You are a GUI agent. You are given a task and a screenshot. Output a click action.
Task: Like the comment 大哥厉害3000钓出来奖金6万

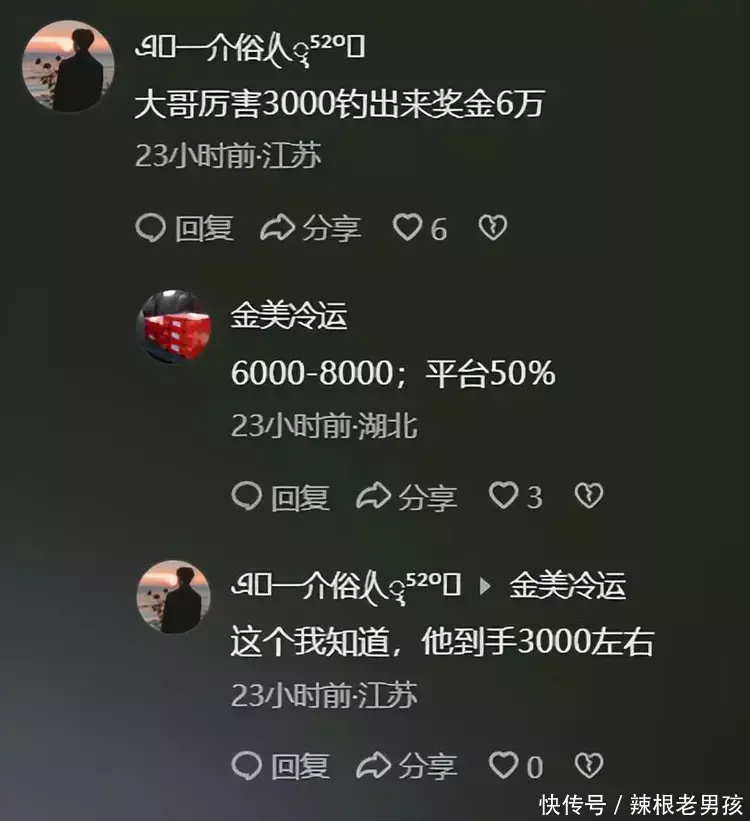(x=407, y=229)
